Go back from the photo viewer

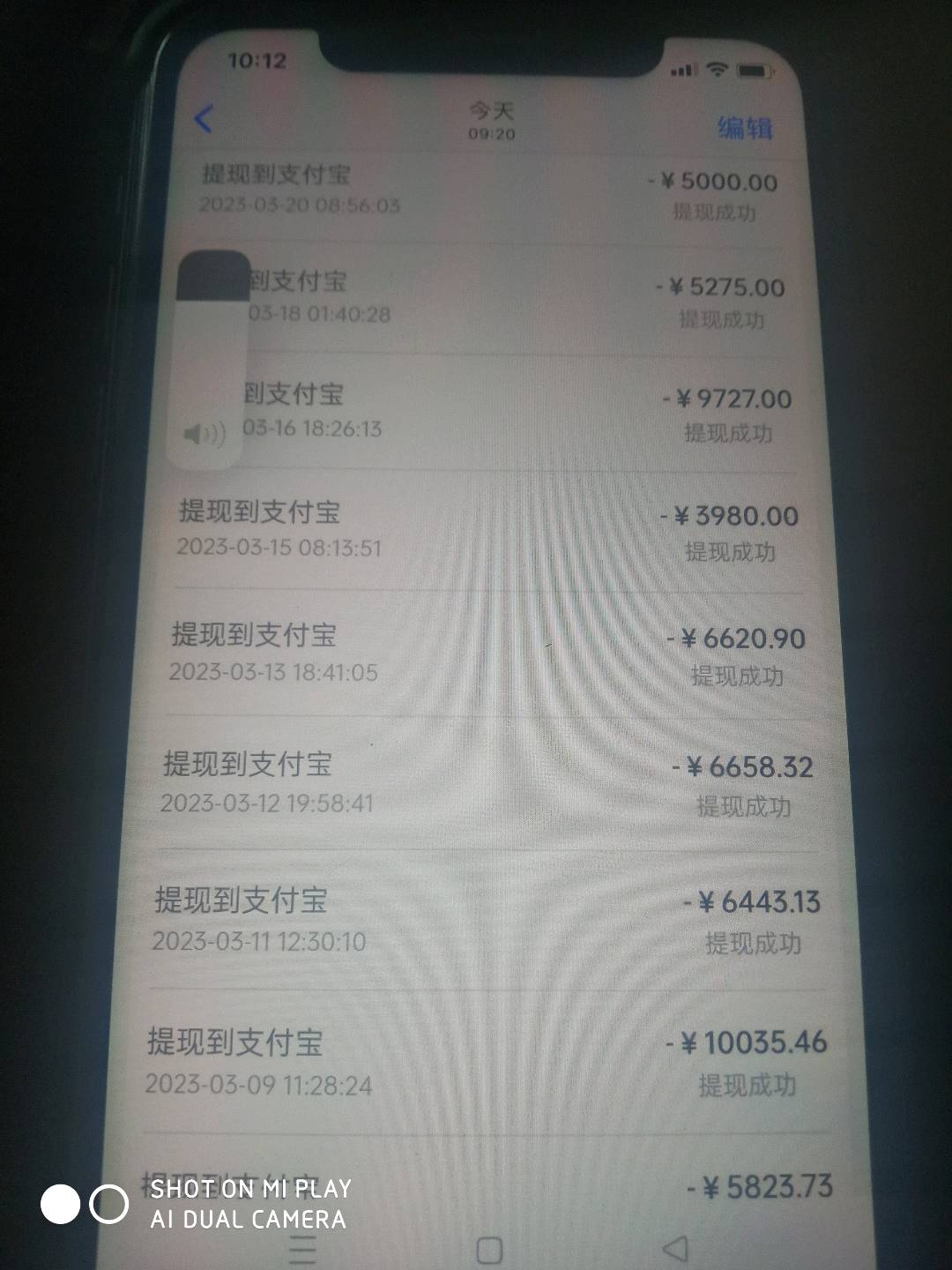205,118
